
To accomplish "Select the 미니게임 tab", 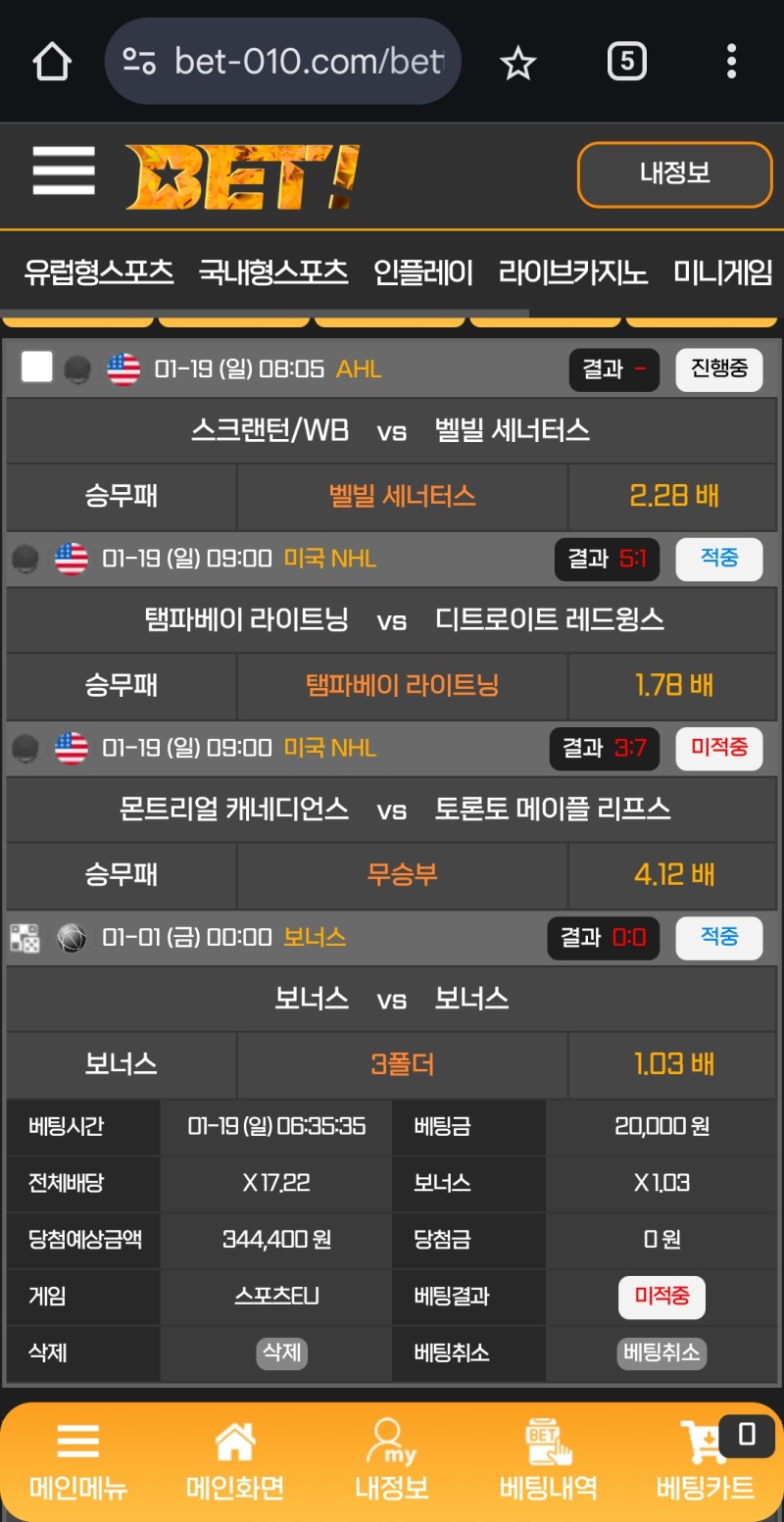I will [x=723, y=272].
